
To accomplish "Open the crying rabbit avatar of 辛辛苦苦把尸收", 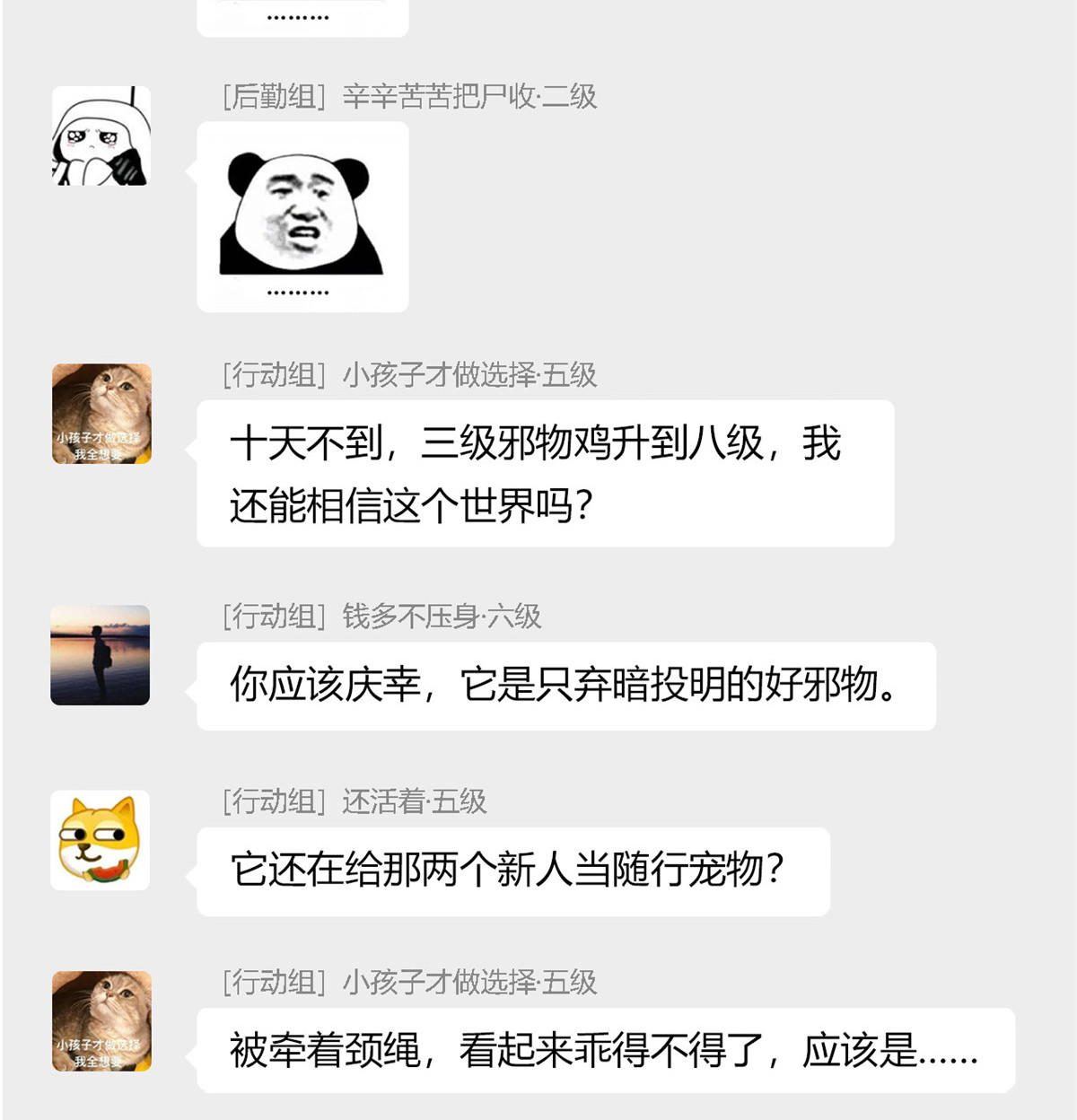I will tap(101, 135).
